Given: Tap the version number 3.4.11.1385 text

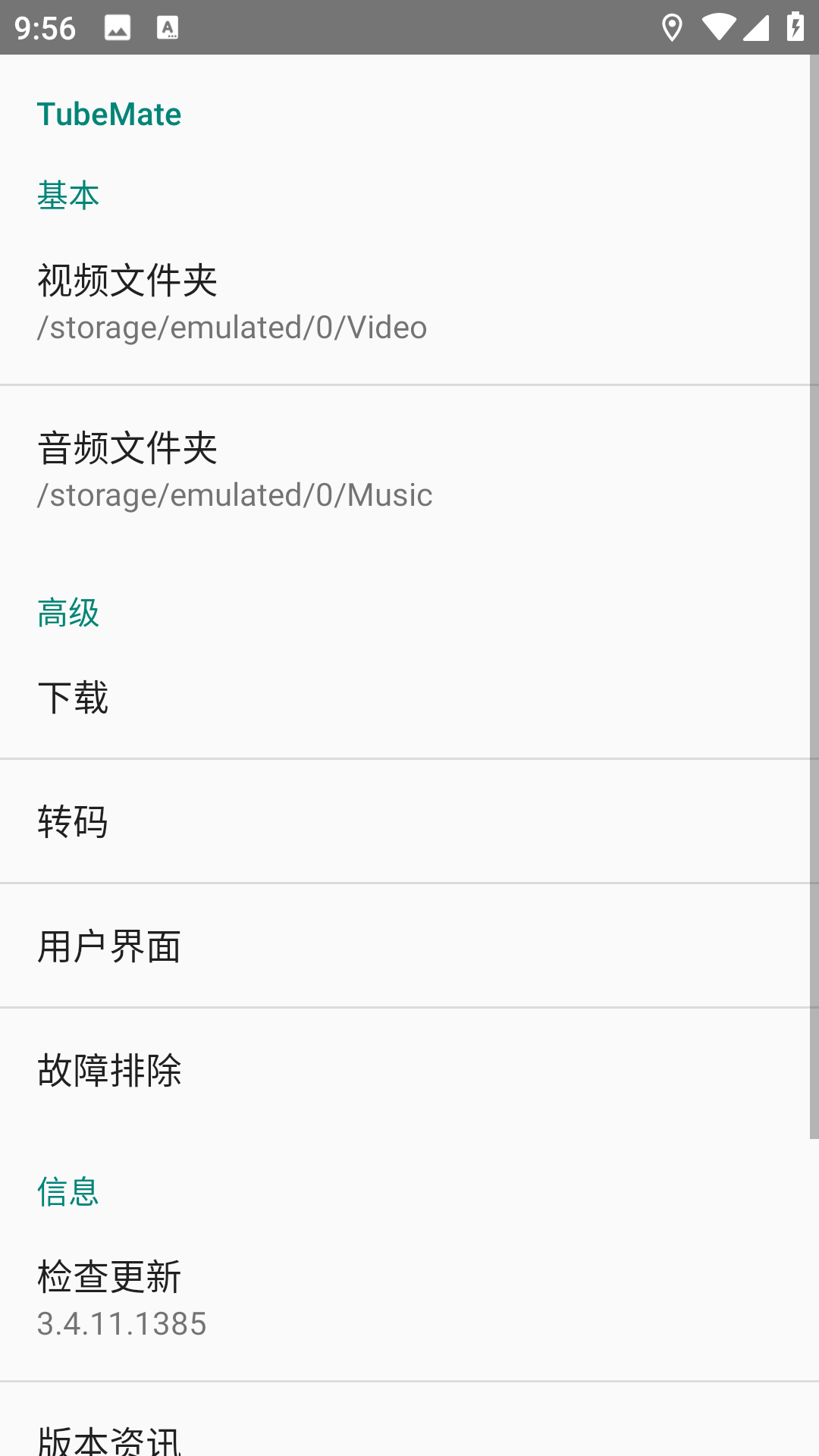Looking at the screenshot, I should (x=122, y=1323).
